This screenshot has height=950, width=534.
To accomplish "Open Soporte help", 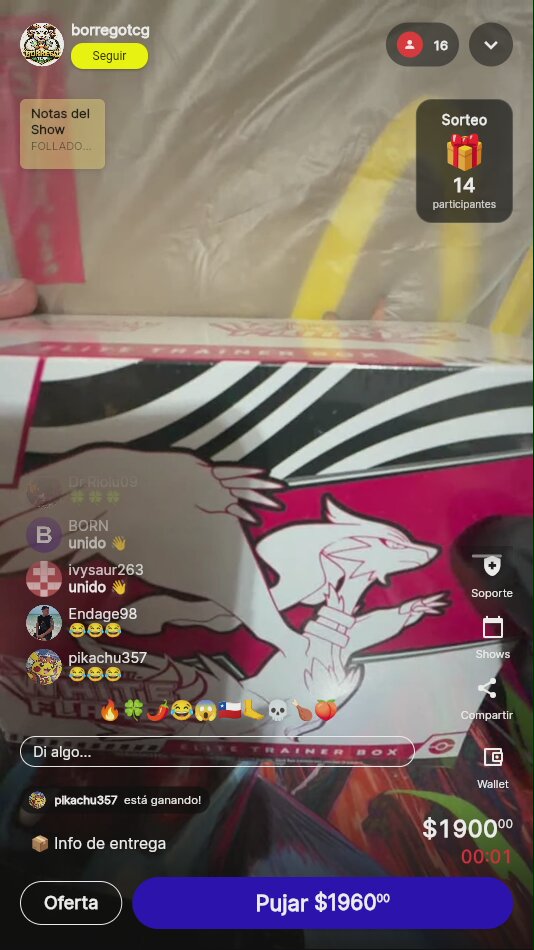I will (492, 576).
